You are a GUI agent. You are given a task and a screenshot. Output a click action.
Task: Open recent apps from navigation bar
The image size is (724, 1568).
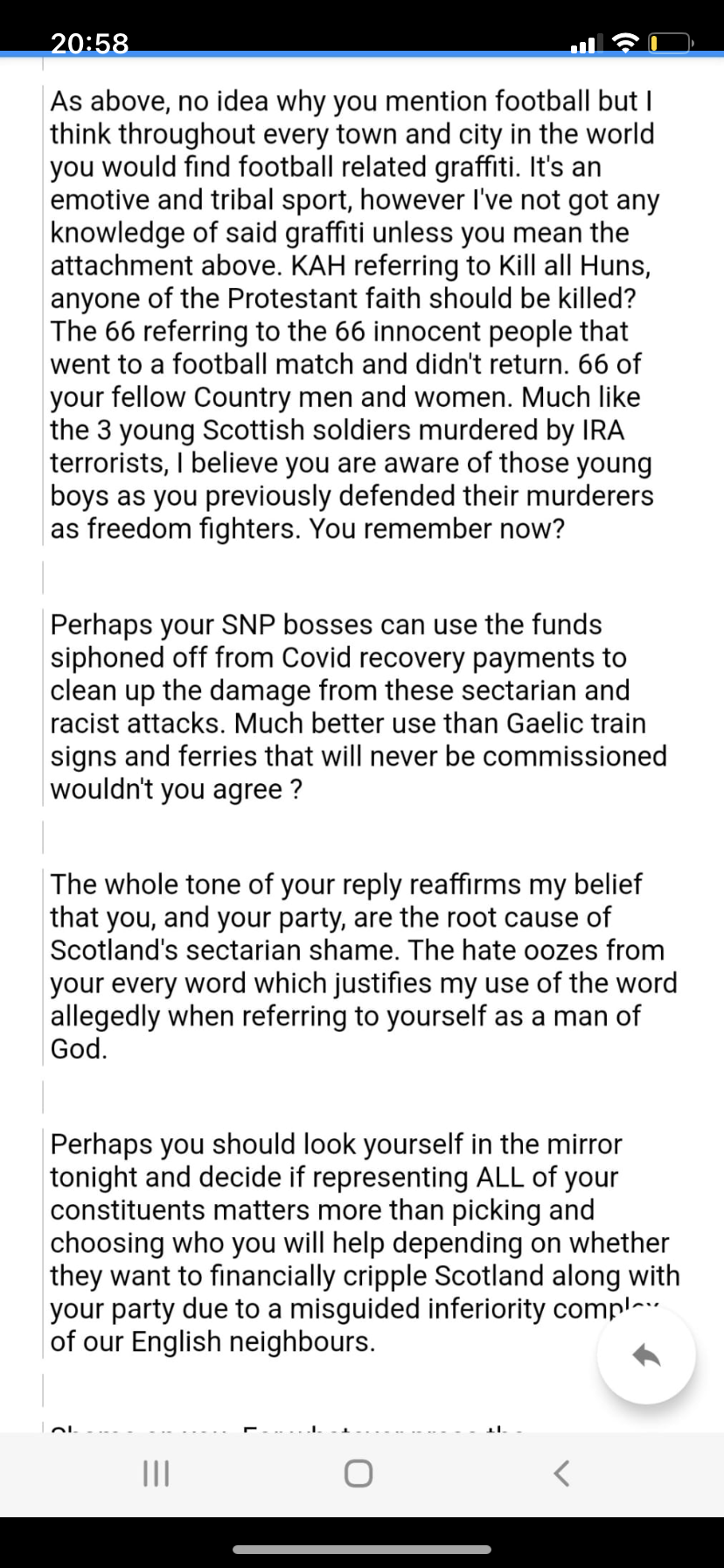pos(156,1473)
